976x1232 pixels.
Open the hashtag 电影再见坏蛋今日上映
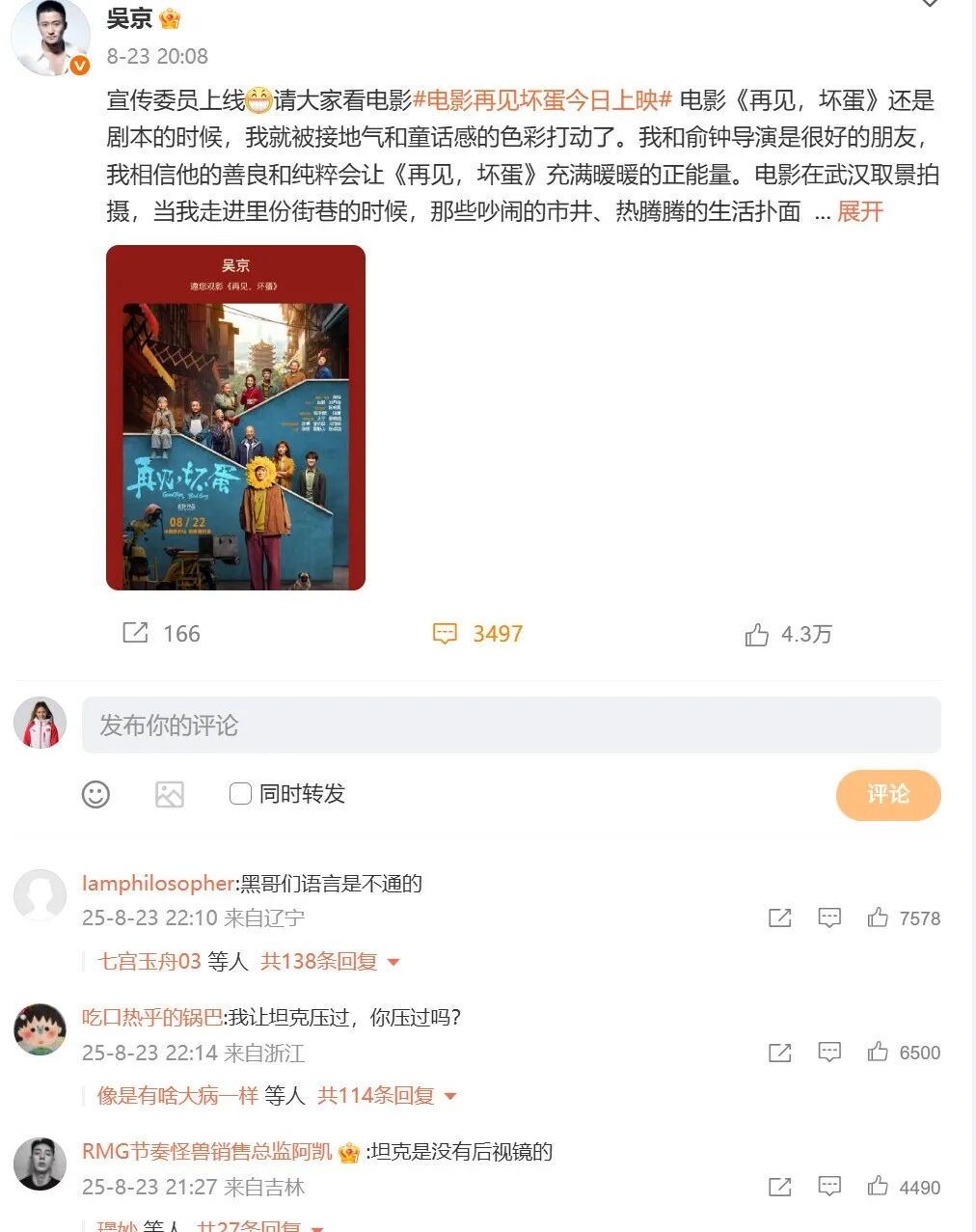[x=542, y=100]
